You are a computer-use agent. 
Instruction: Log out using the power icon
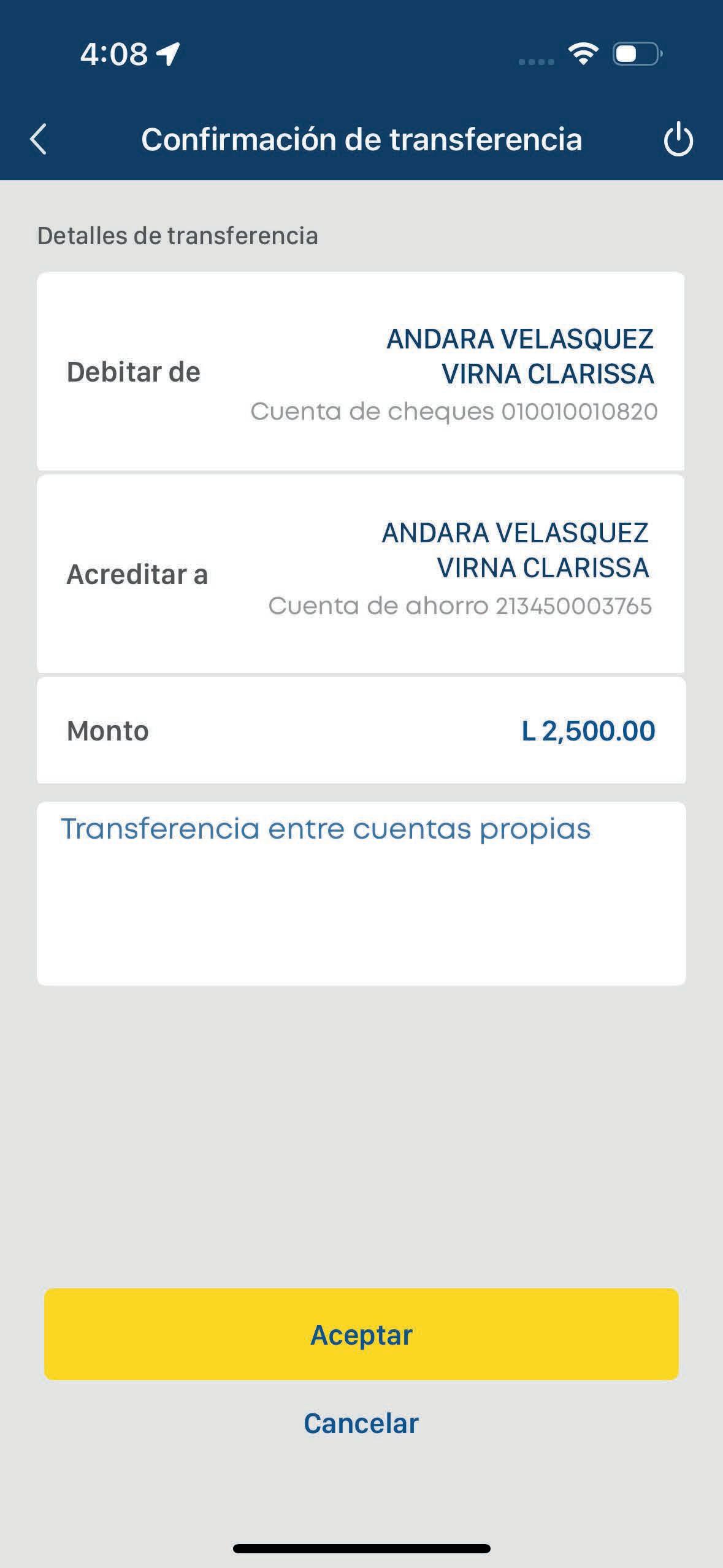coord(678,139)
